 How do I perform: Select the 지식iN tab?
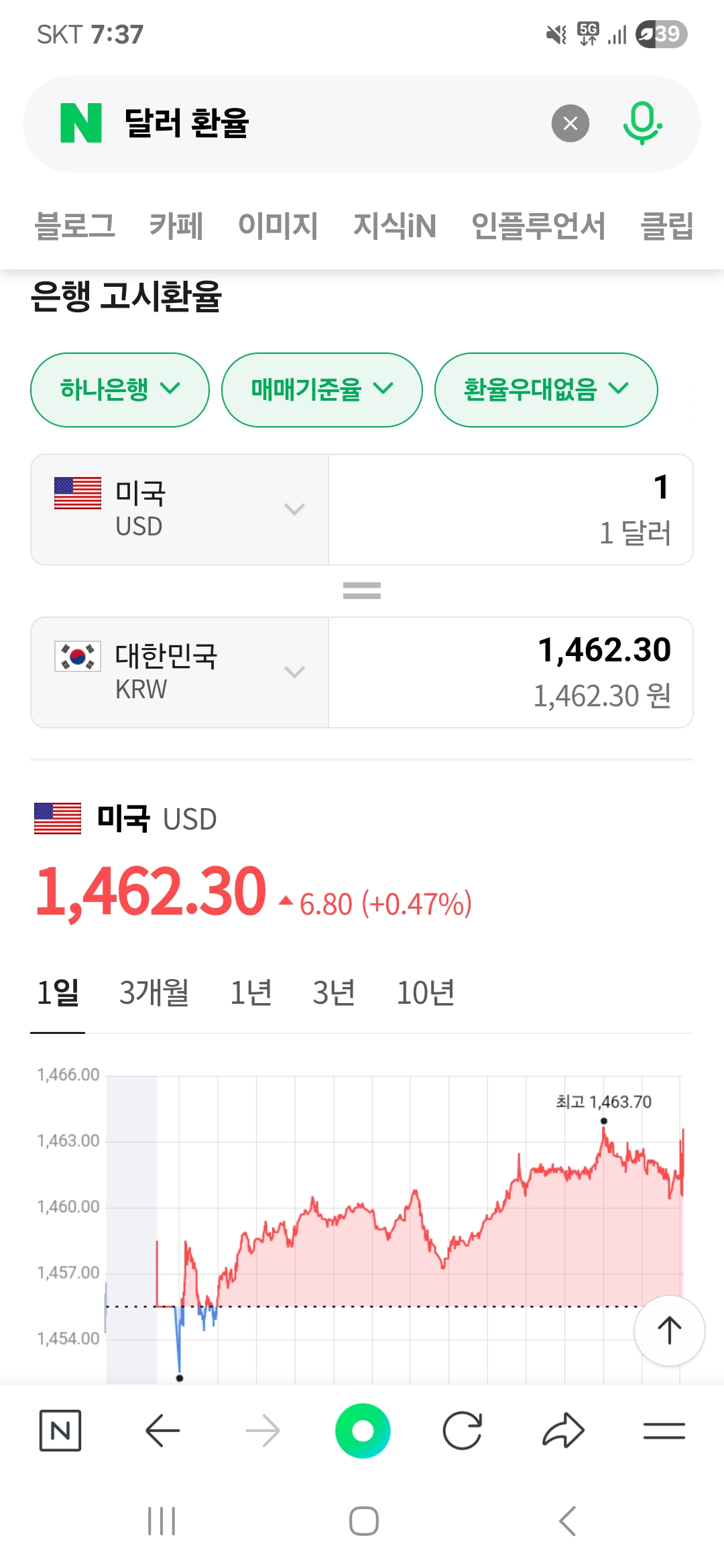tap(395, 225)
